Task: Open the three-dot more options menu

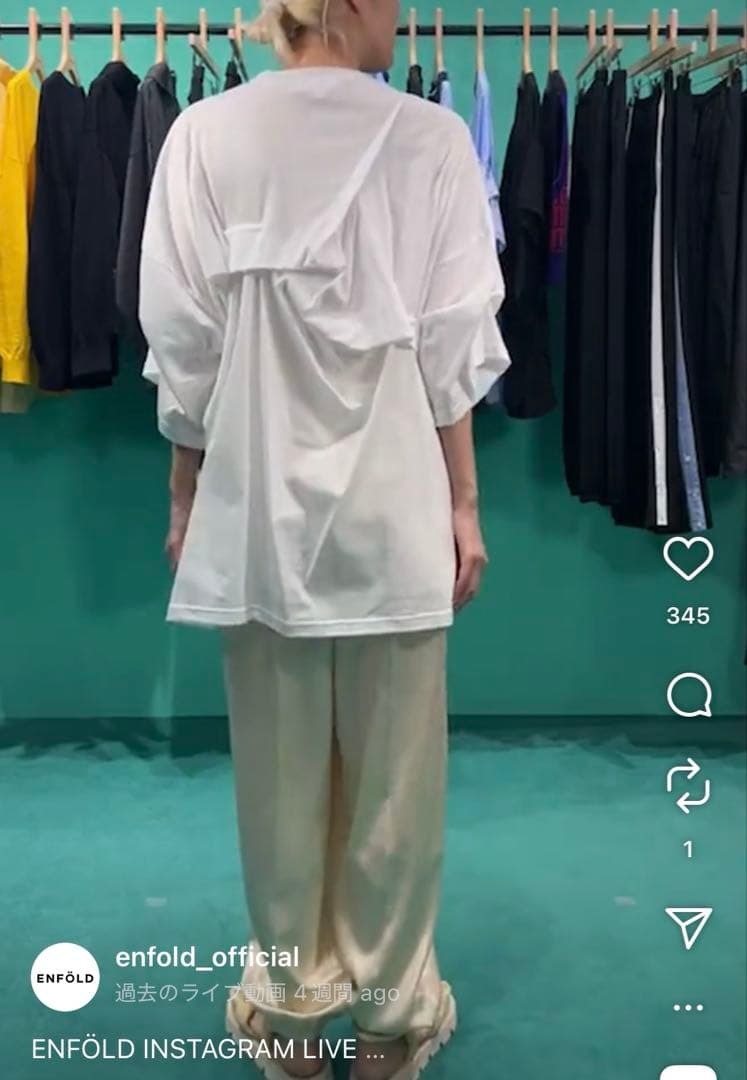Action: (688, 1007)
